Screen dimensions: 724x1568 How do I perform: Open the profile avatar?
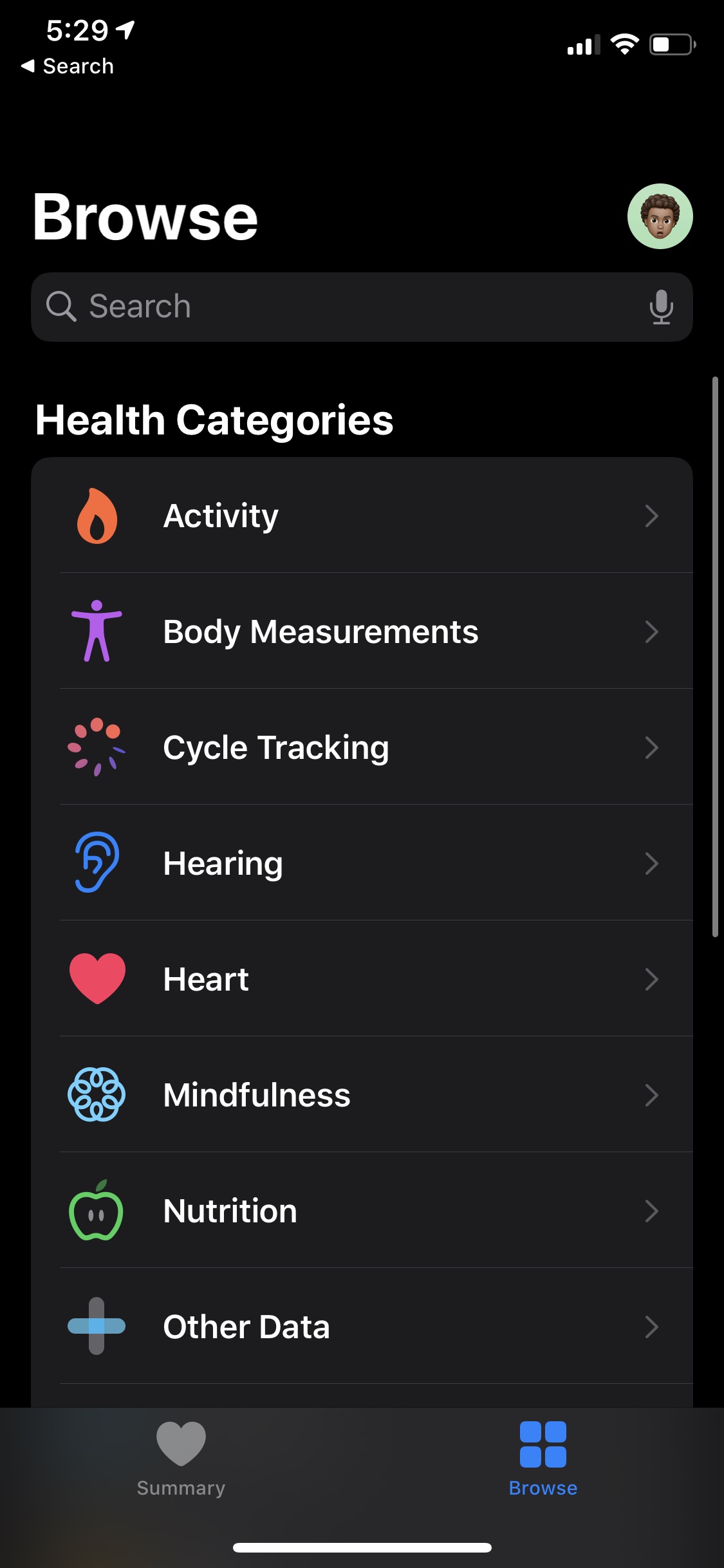tap(660, 216)
